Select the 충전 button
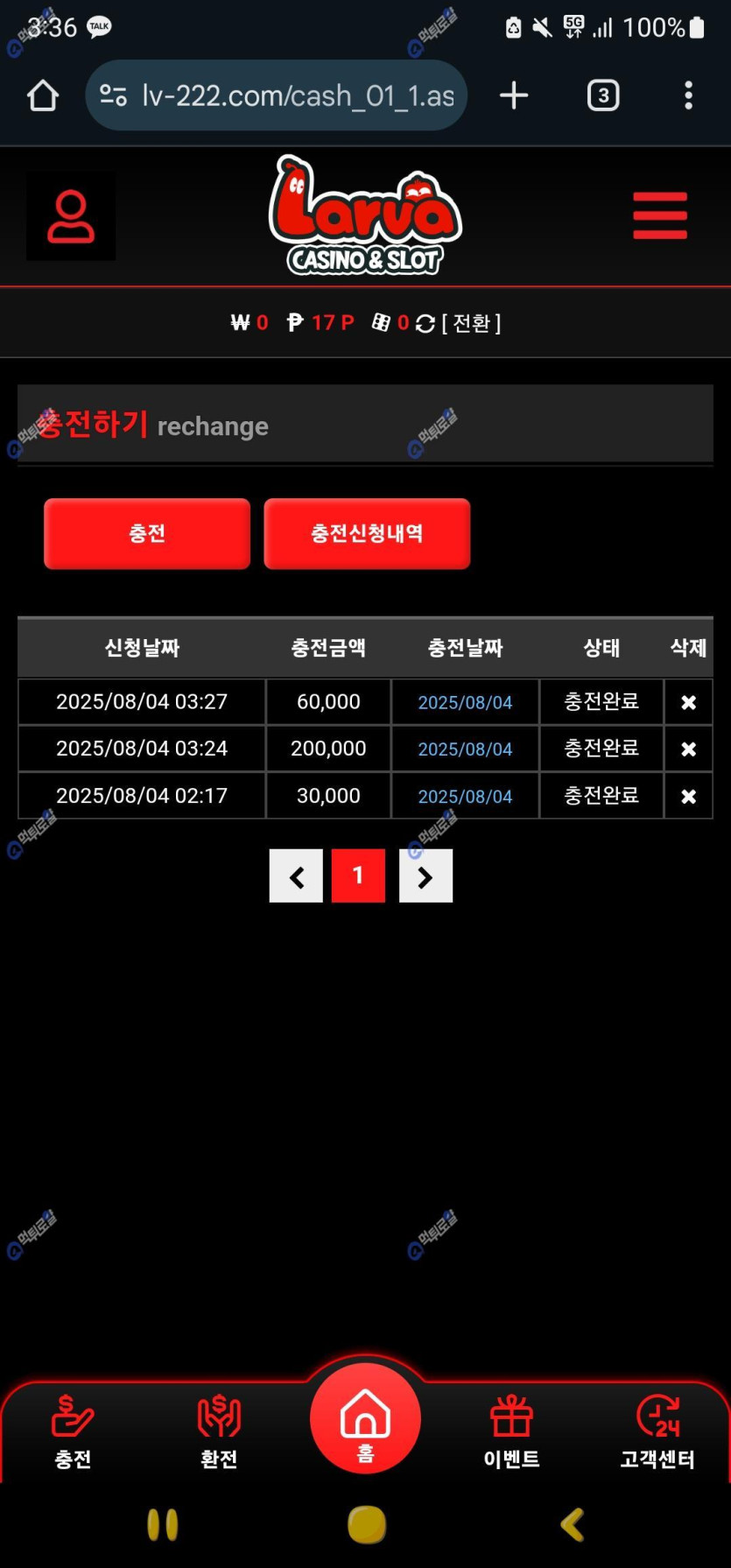 [147, 534]
